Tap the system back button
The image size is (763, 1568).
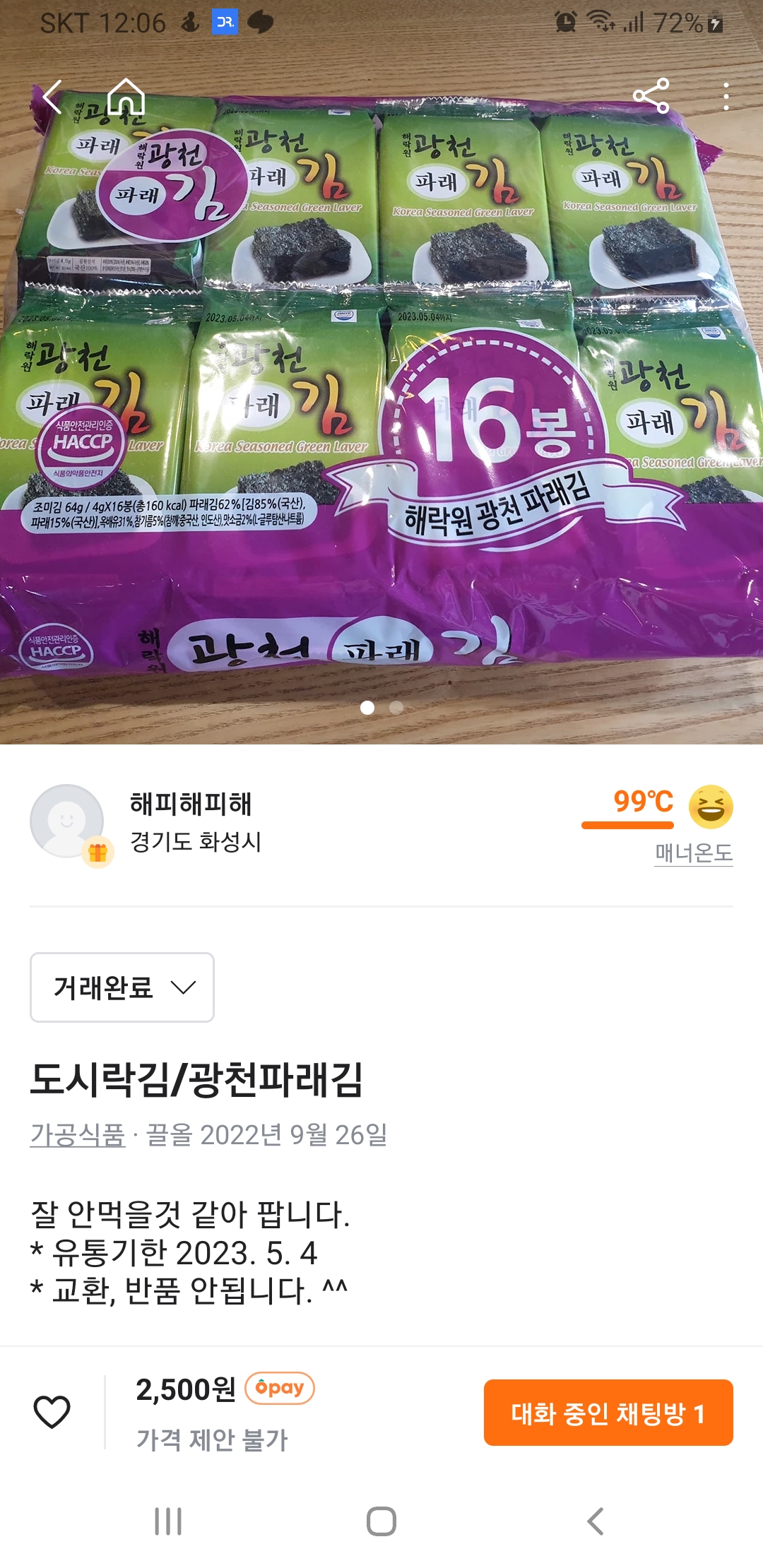[x=595, y=1521]
